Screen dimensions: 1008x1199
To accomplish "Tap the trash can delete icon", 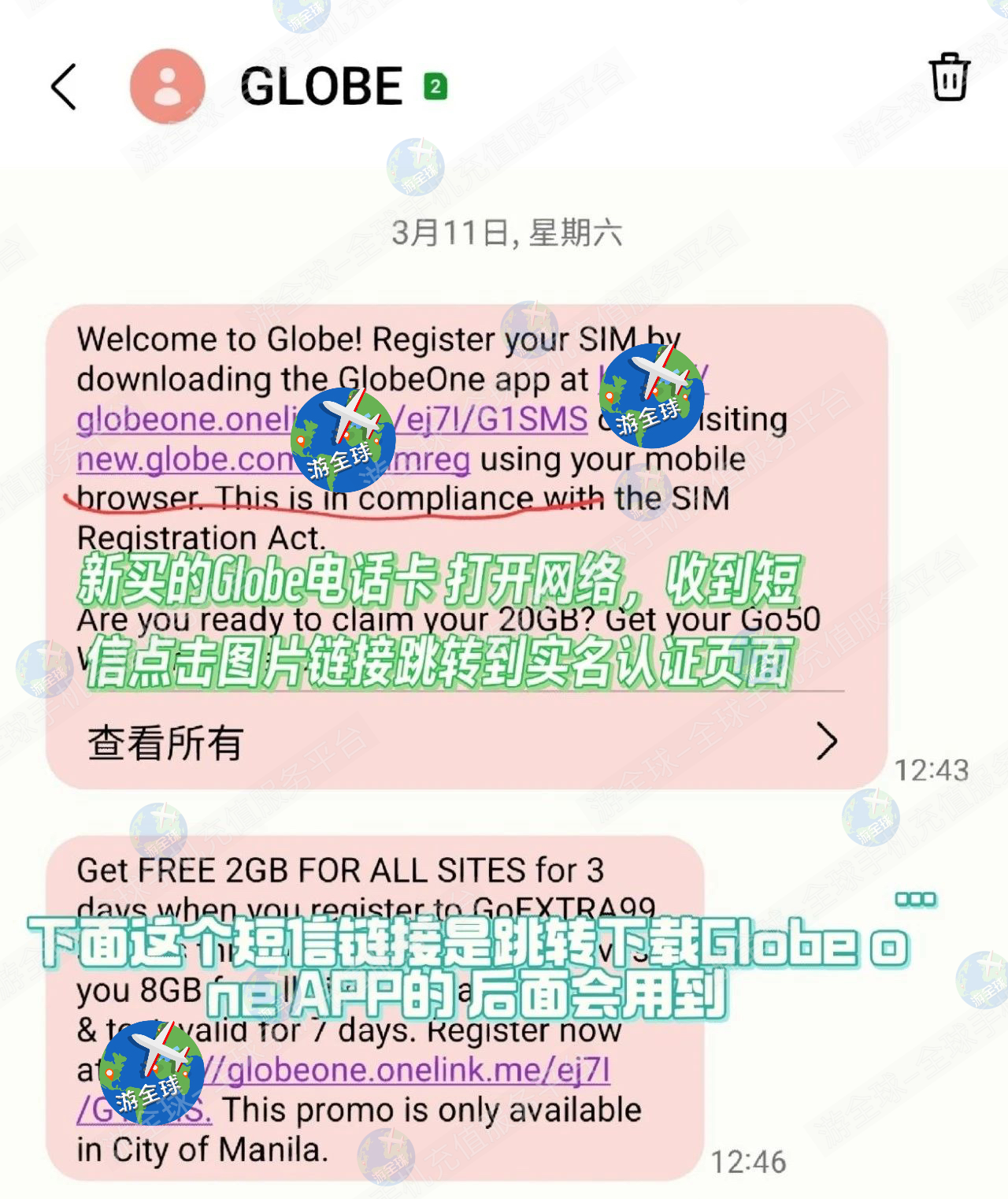I will coord(949,77).
